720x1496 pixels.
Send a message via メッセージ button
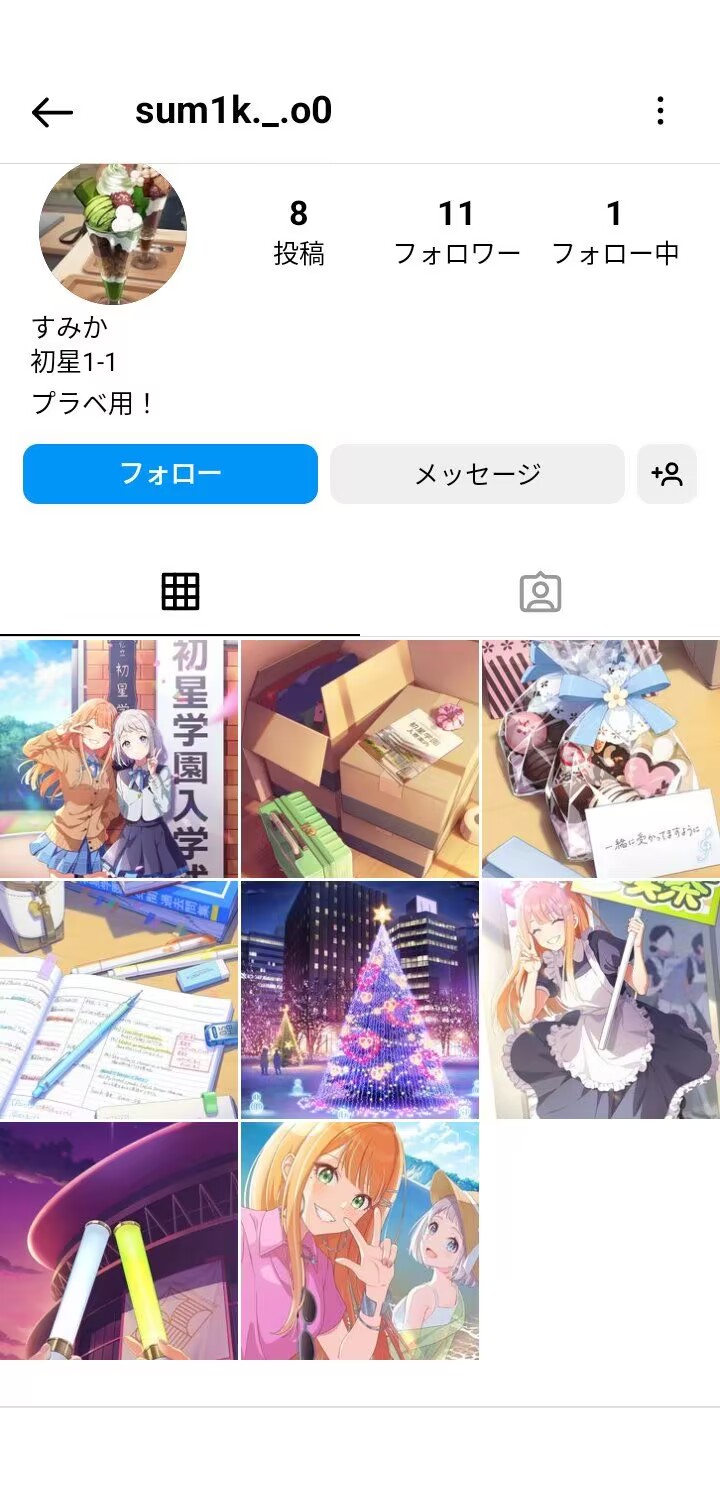click(477, 474)
